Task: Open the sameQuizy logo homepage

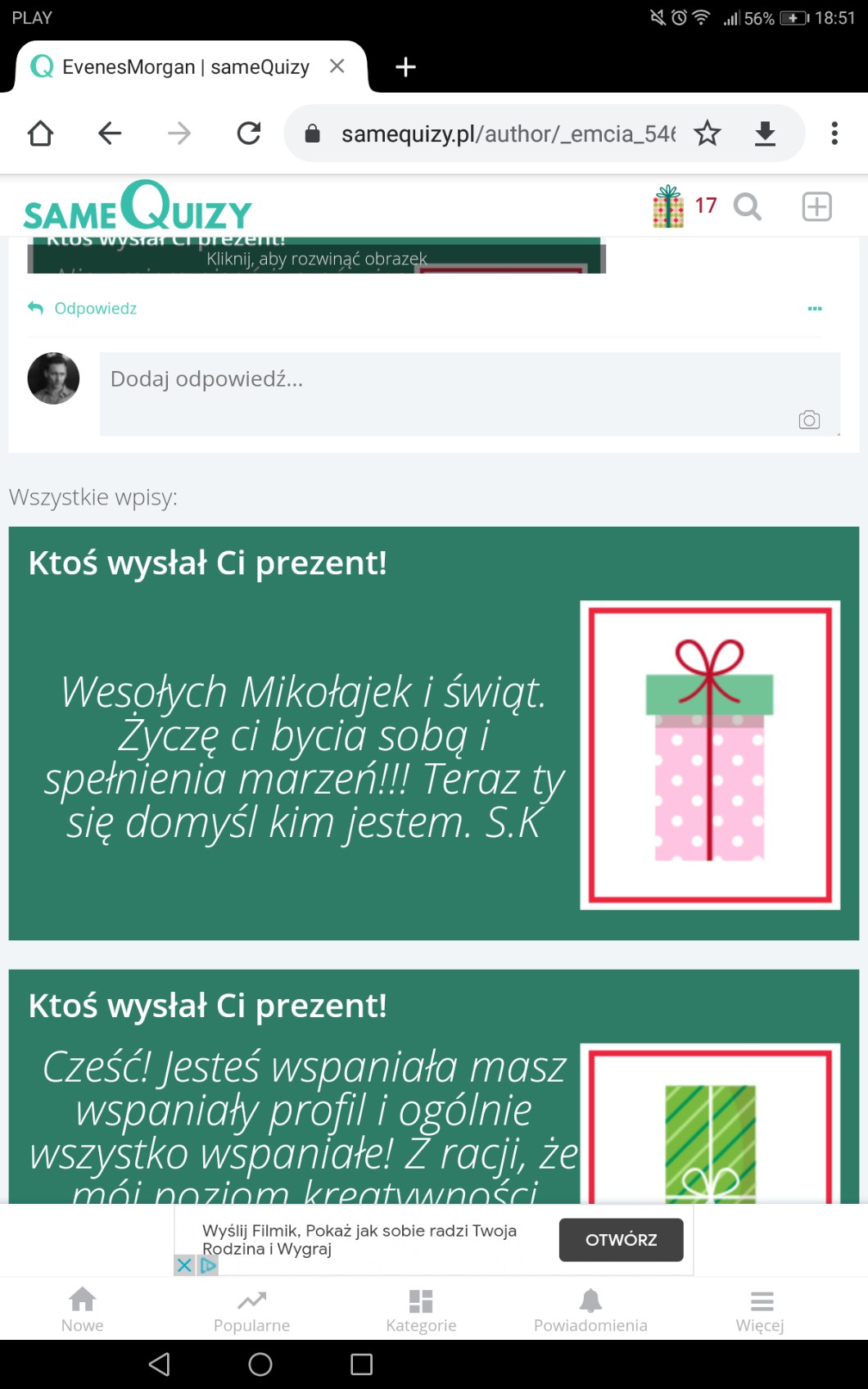Action: 138,207
